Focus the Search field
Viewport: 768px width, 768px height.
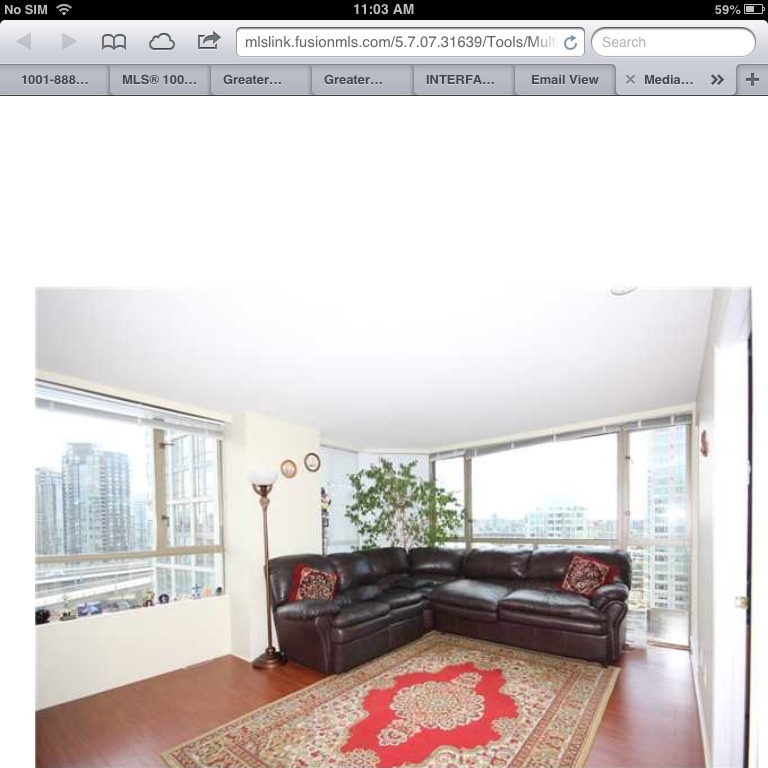(x=673, y=42)
